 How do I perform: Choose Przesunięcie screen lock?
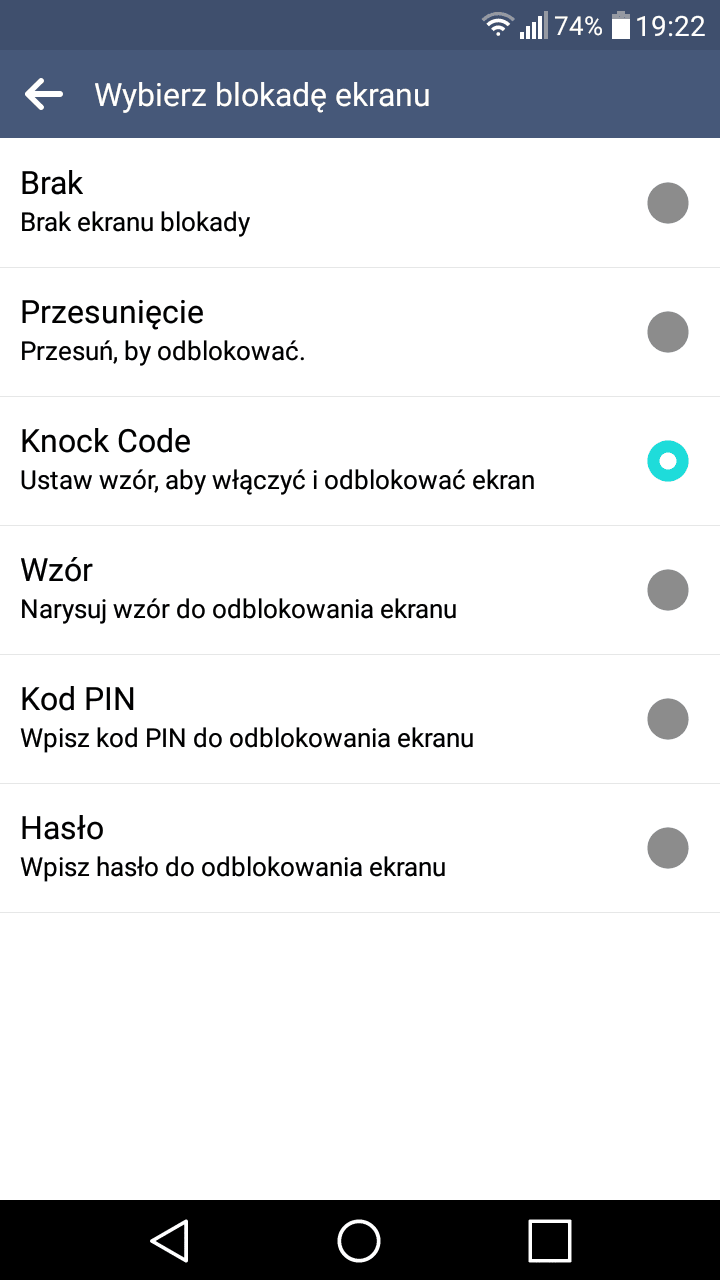(360, 332)
